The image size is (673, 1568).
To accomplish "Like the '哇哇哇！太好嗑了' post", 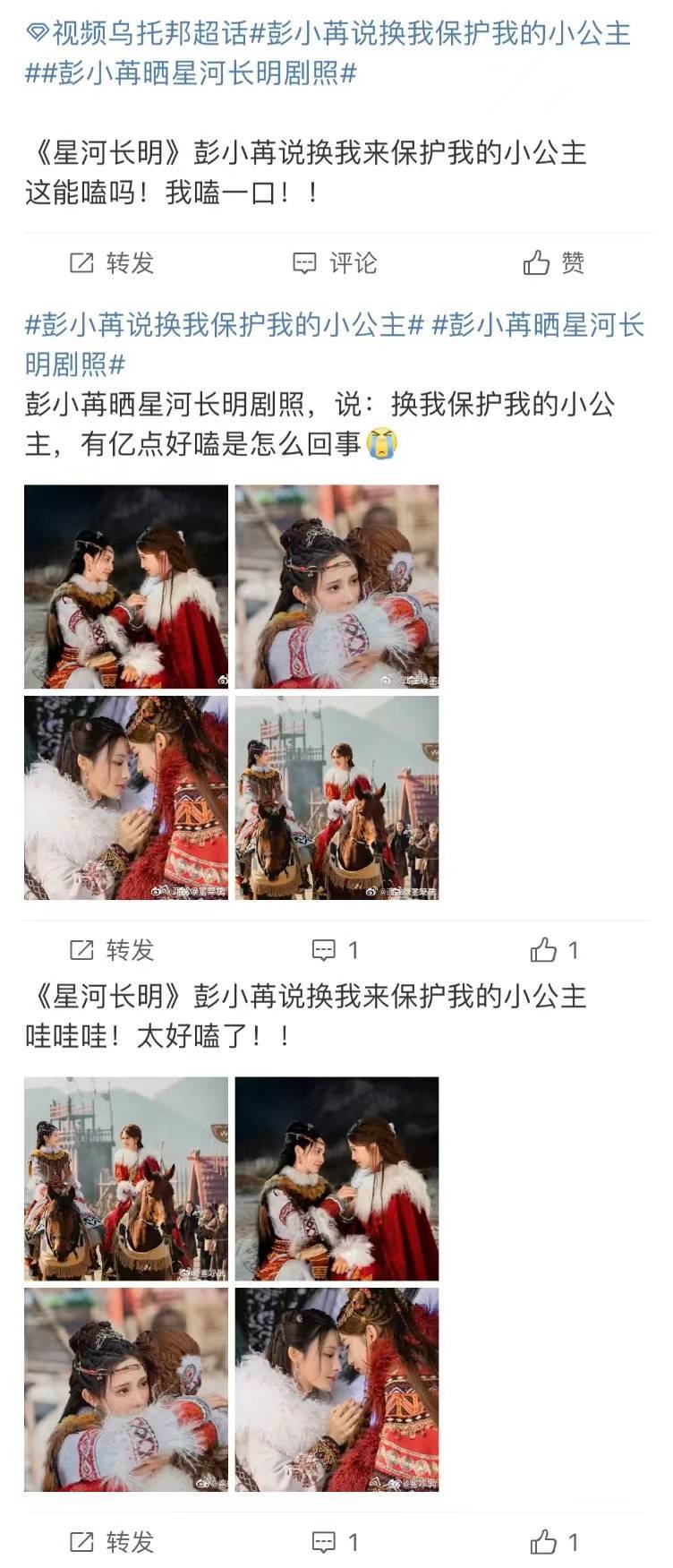I will click(x=554, y=1542).
